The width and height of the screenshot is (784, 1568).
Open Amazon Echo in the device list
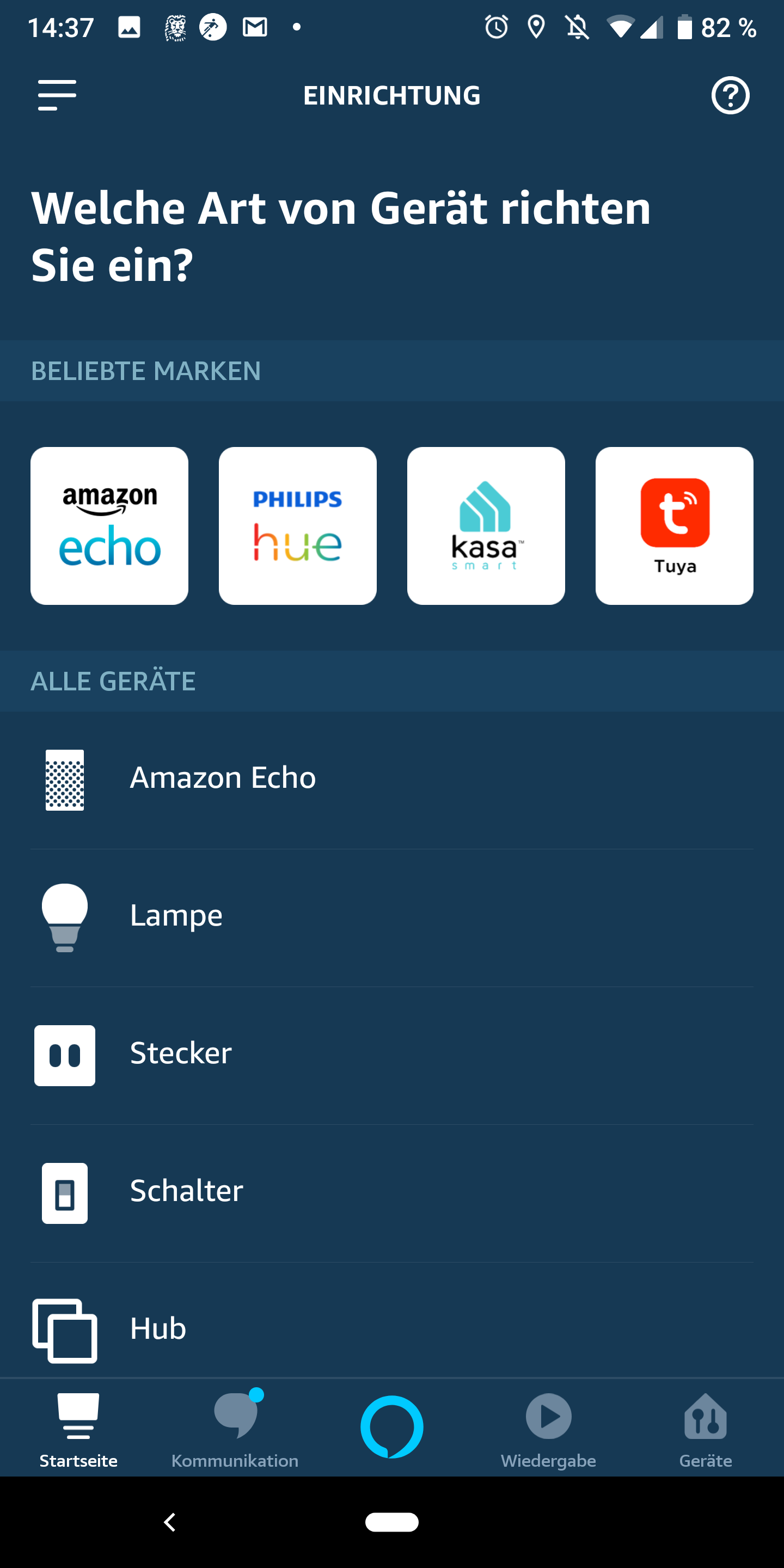coord(392,779)
